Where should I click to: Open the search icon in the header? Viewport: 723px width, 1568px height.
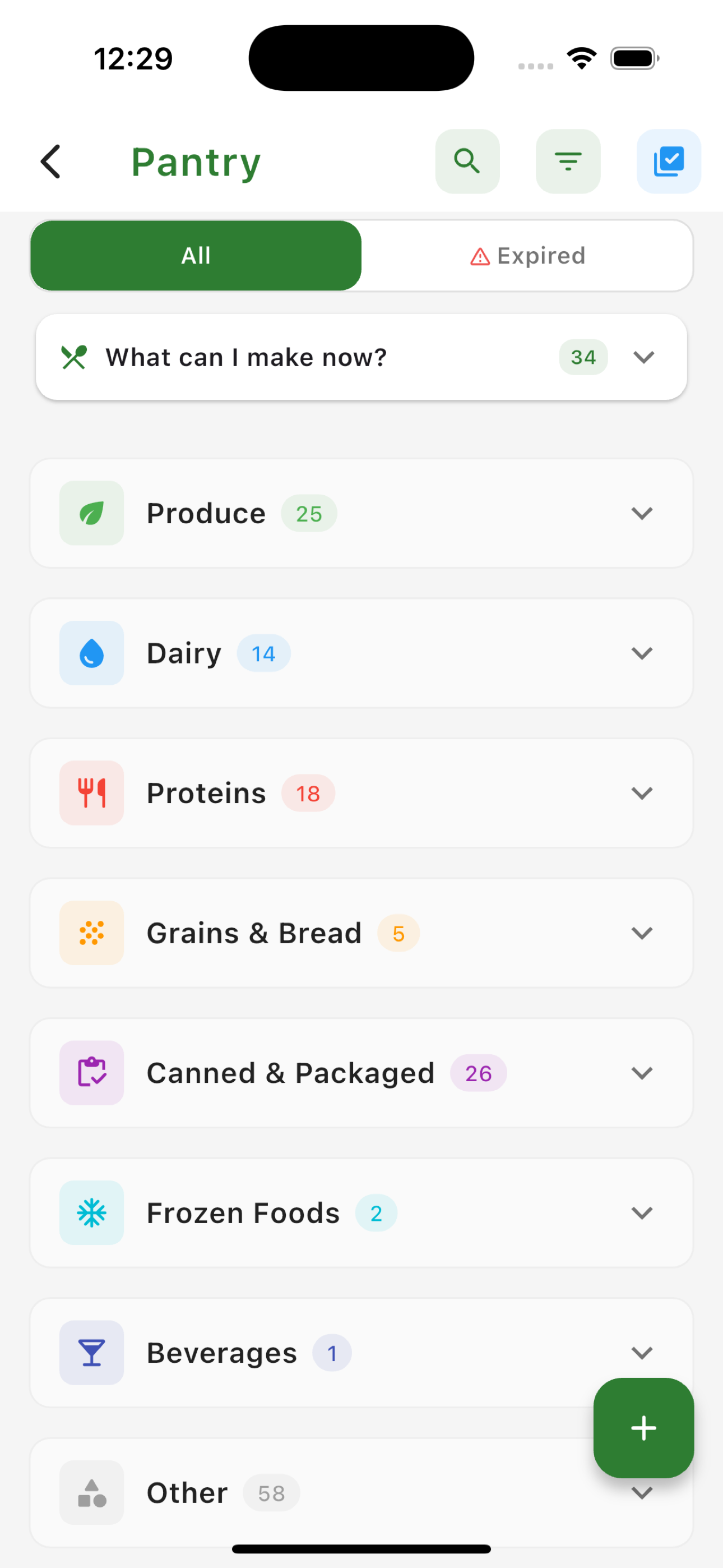tap(467, 162)
